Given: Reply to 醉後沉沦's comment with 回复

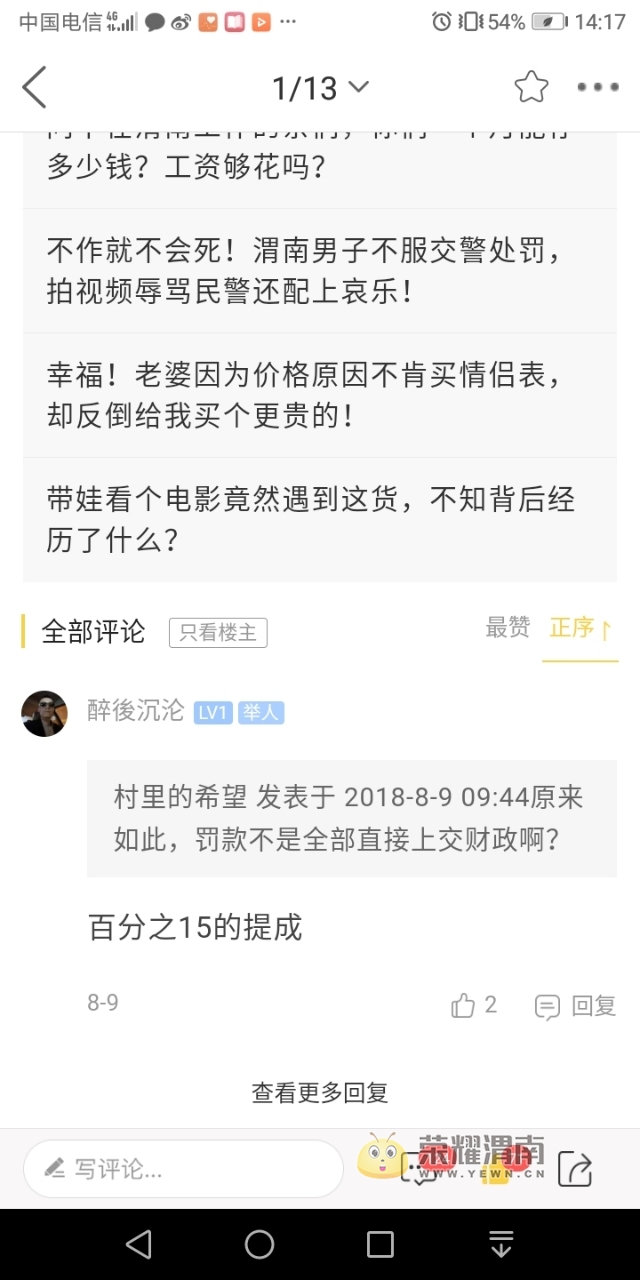Looking at the screenshot, I should (x=576, y=1006).
